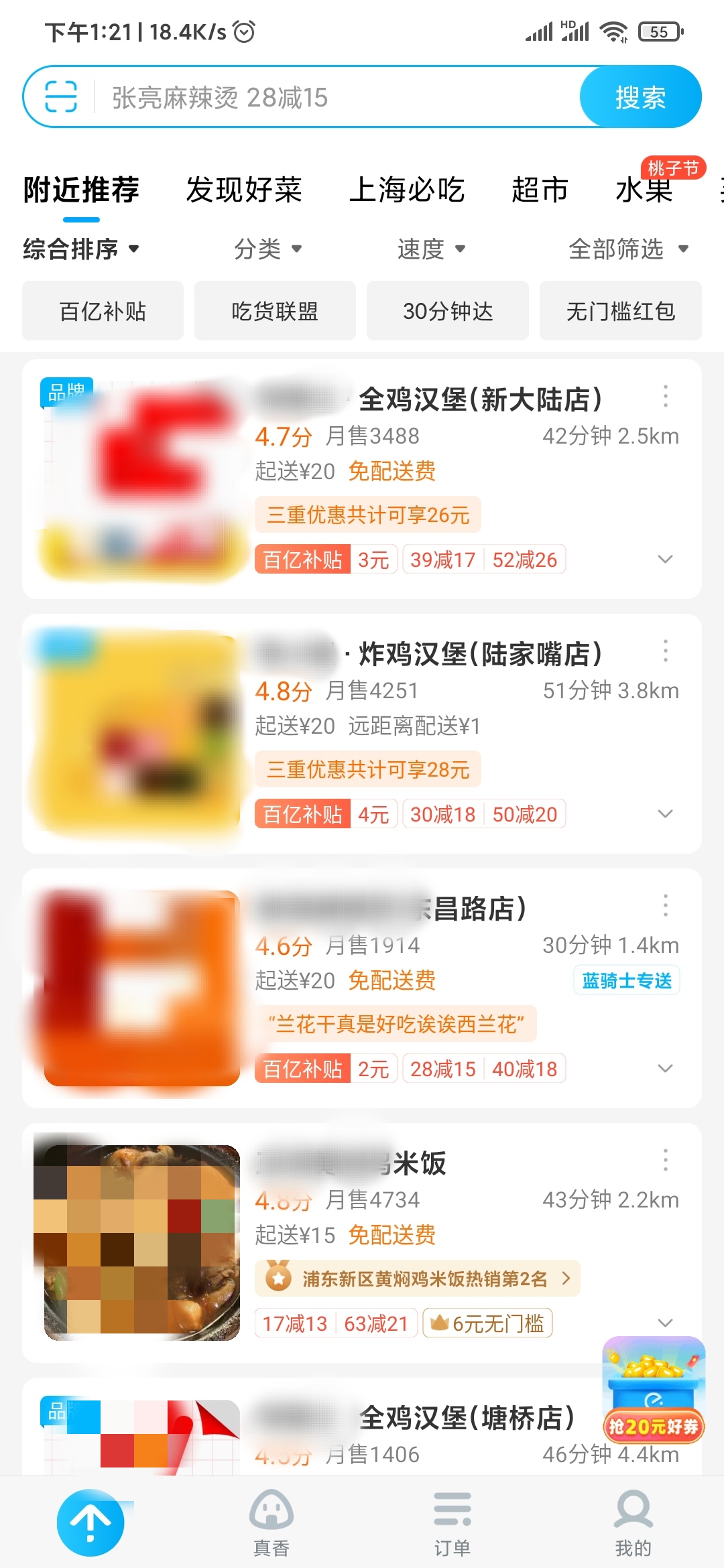724x1568 pixels.
Task: Enable the 30分钟达 filter
Action: pyautogui.click(x=448, y=310)
